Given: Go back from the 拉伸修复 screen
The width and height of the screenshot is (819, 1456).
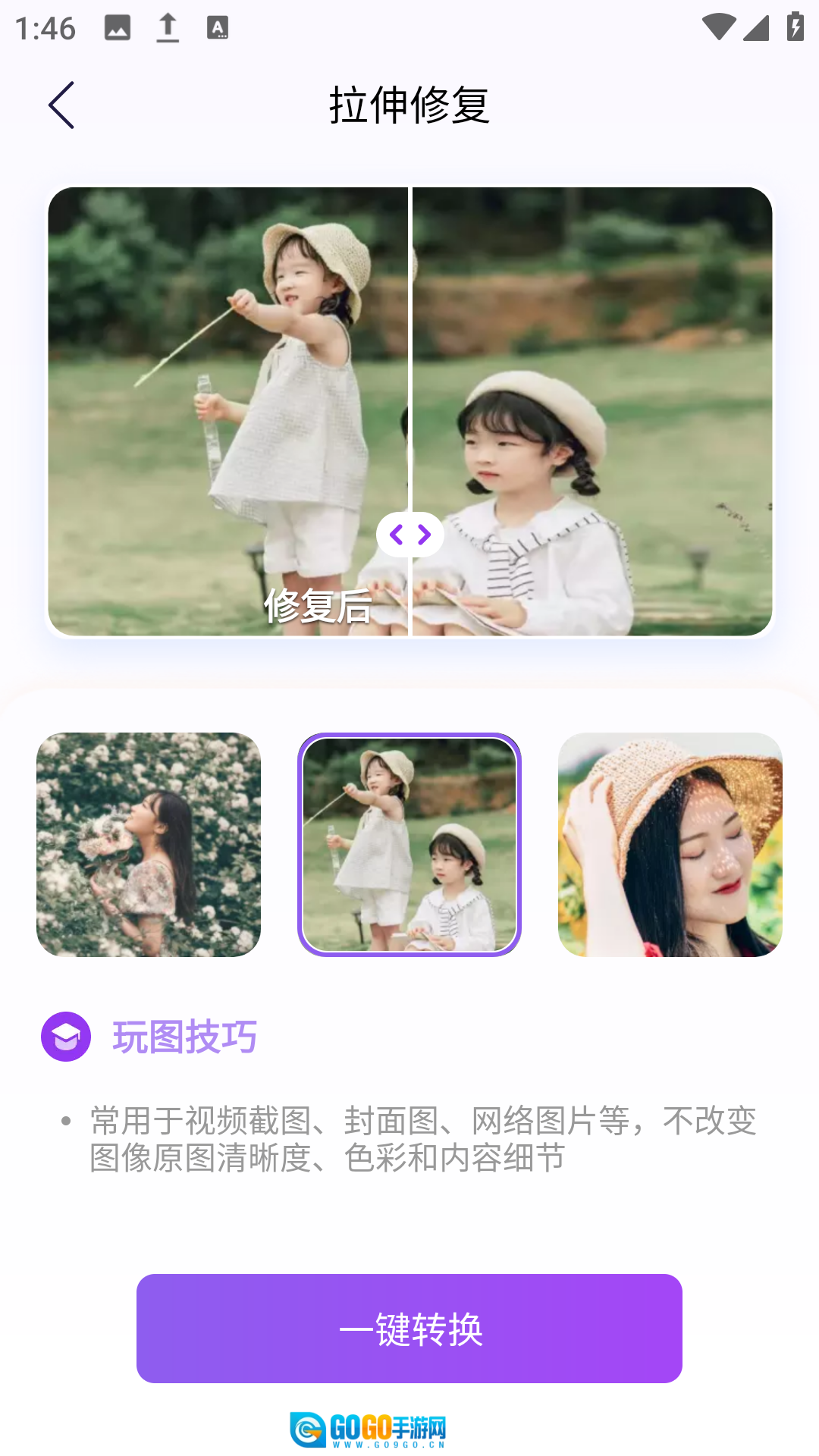Looking at the screenshot, I should [61, 105].
